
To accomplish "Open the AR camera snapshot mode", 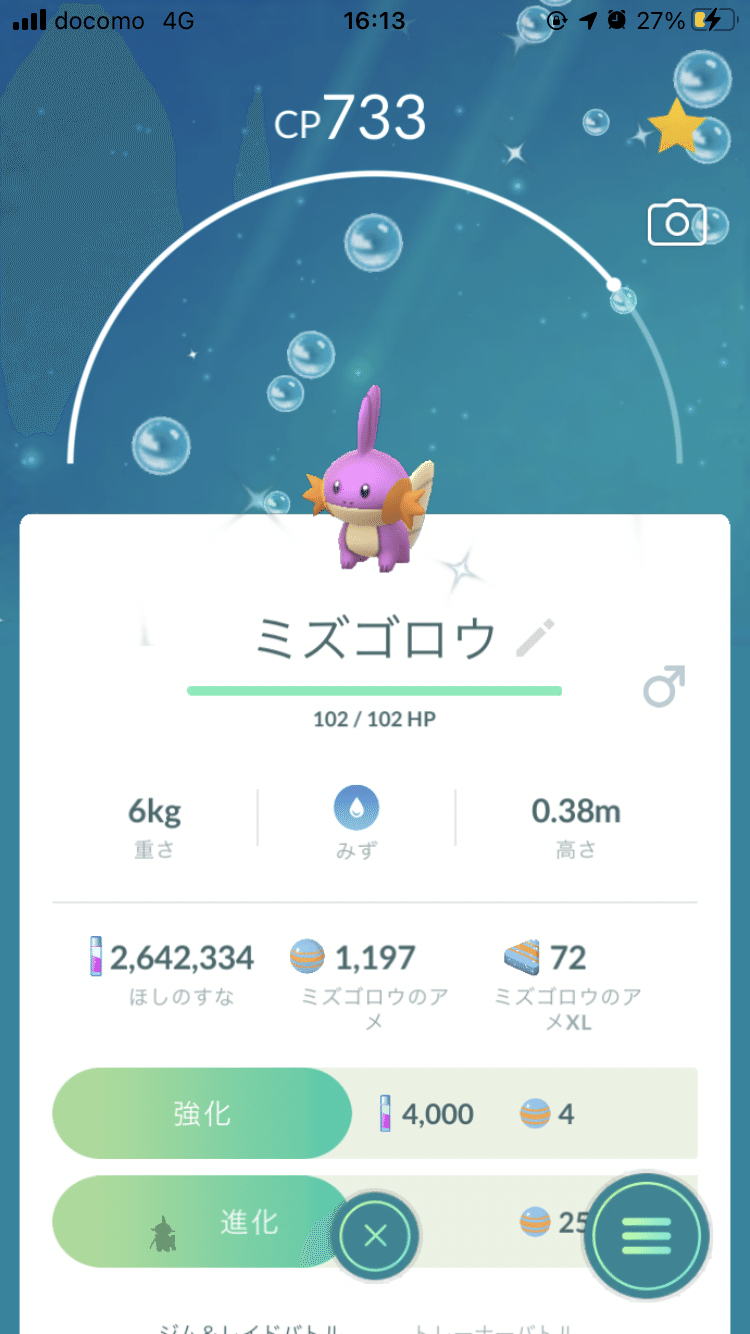I will [x=677, y=224].
